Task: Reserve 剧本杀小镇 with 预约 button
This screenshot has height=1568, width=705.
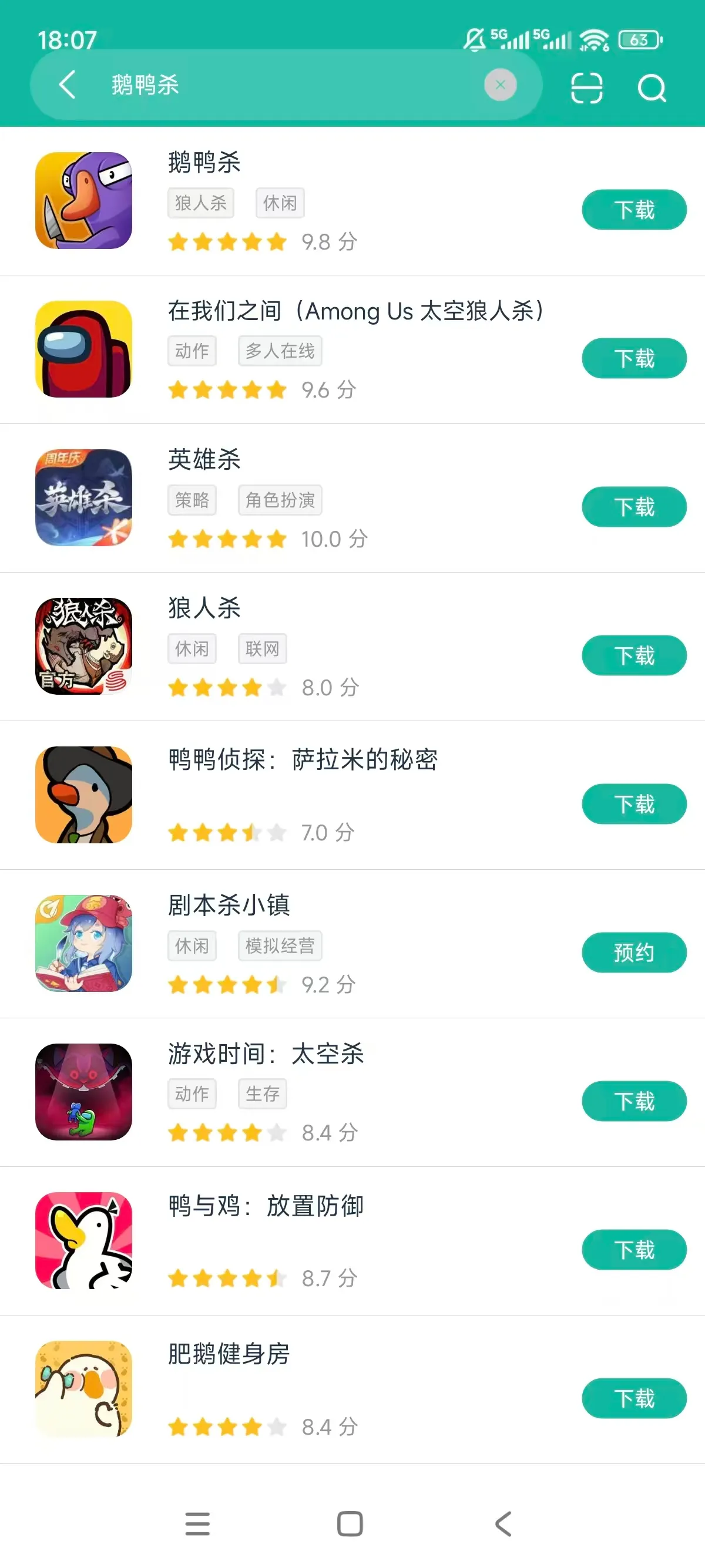Action: point(634,953)
